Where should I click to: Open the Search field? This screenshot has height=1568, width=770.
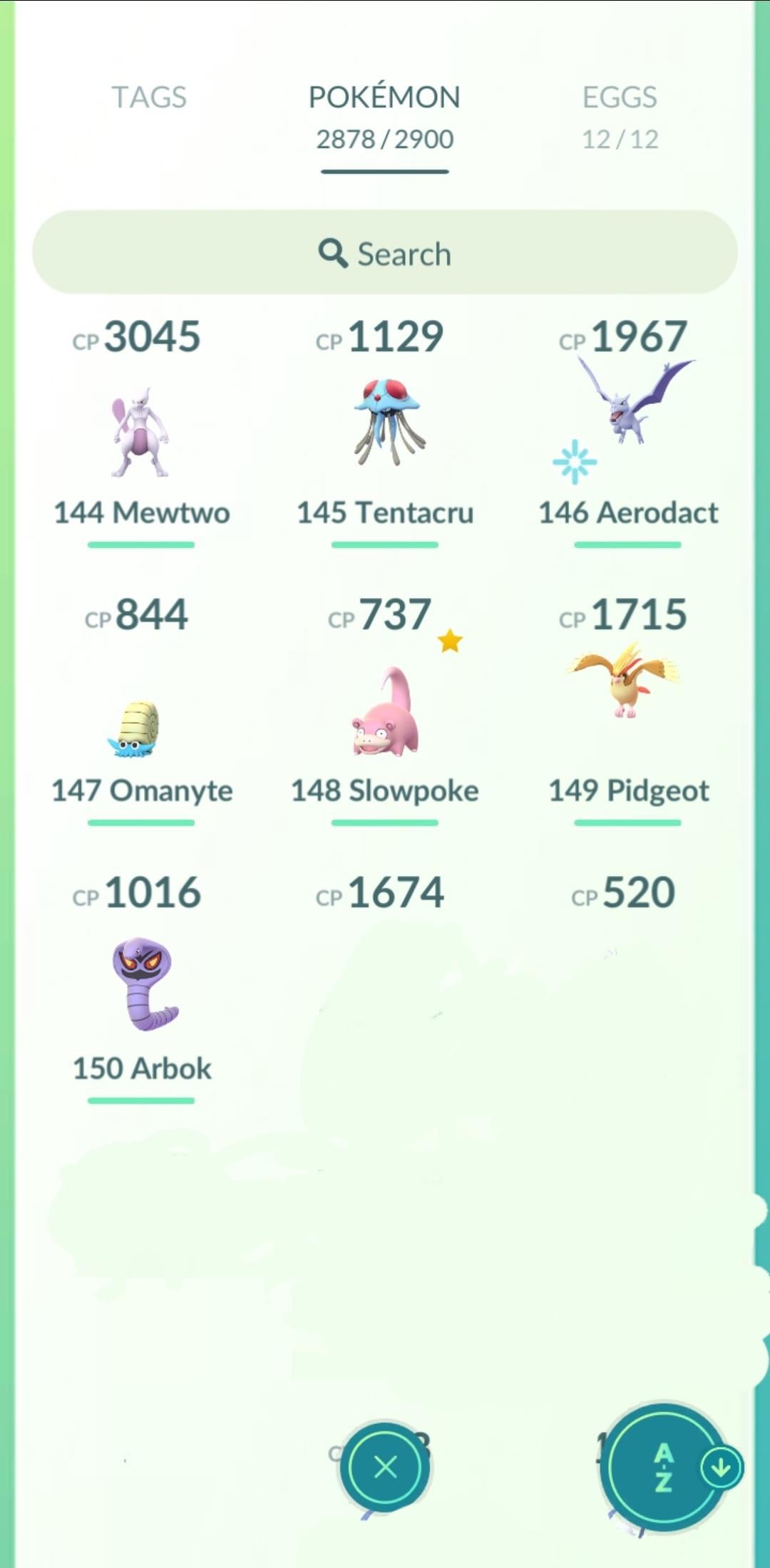click(x=384, y=253)
